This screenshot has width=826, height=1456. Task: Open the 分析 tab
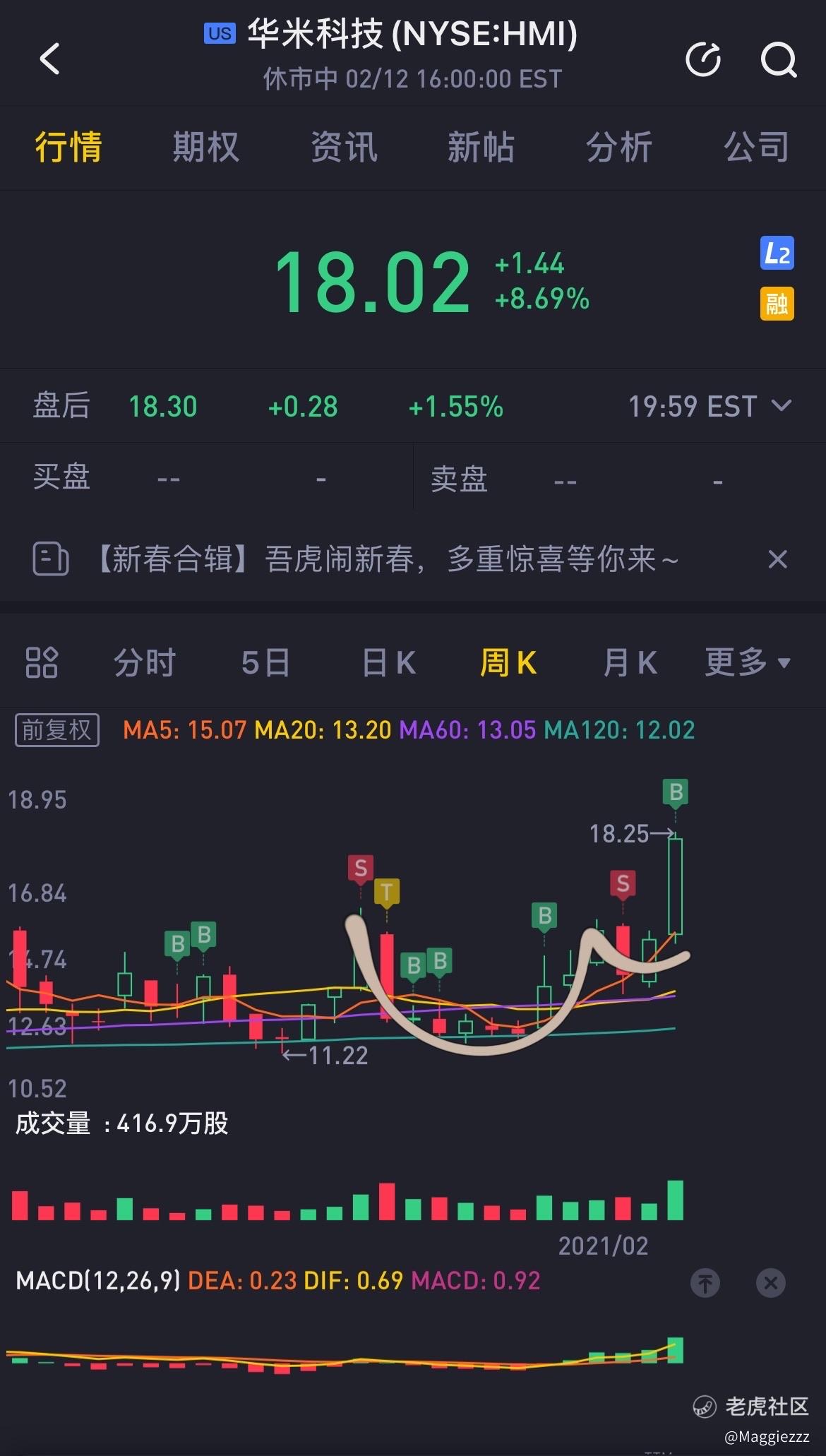click(x=618, y=148)
